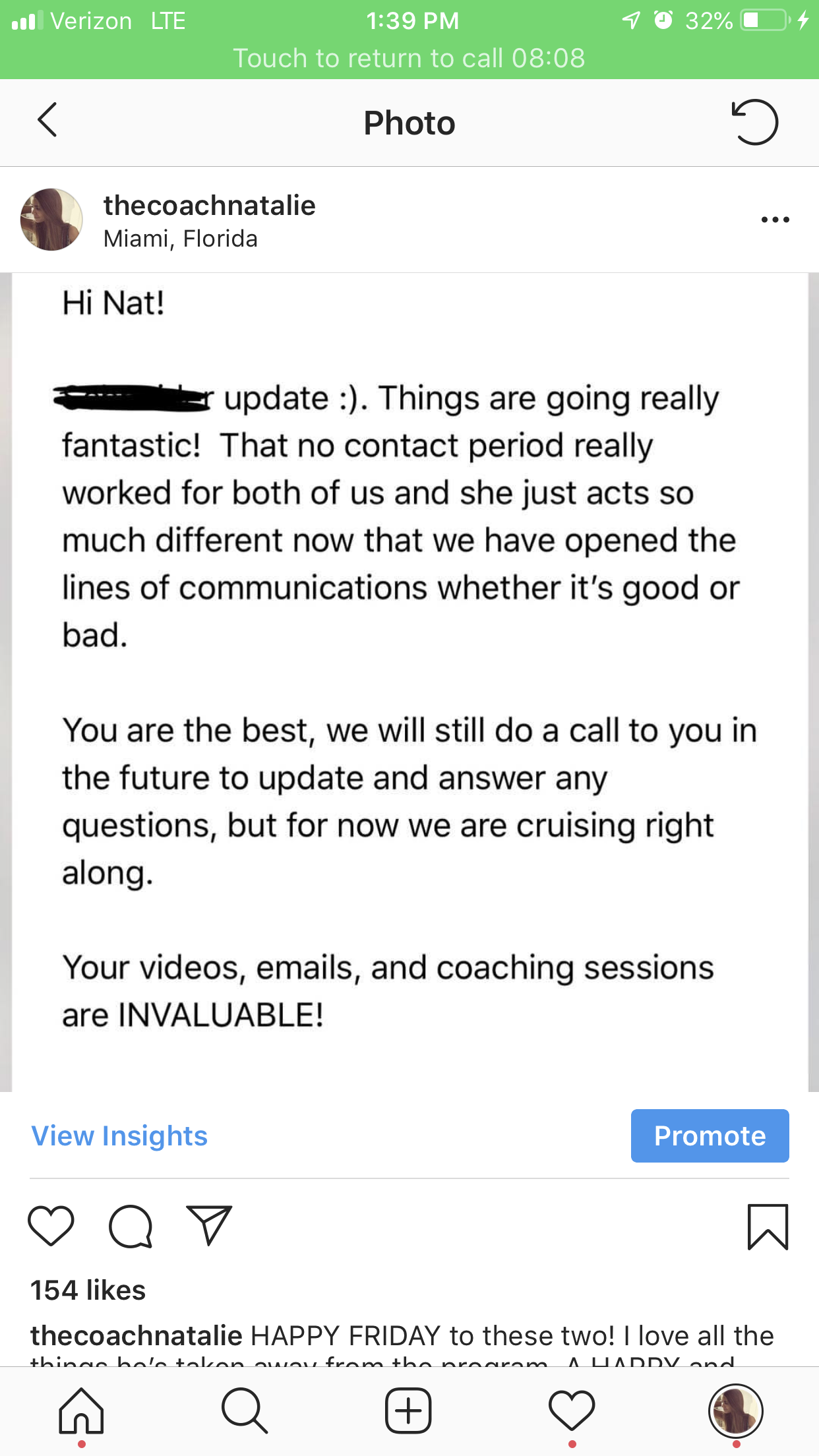The width and height of the screenshot is (819, 1456).
Task: View the 154 likes list
Action: pos(88,1290)
